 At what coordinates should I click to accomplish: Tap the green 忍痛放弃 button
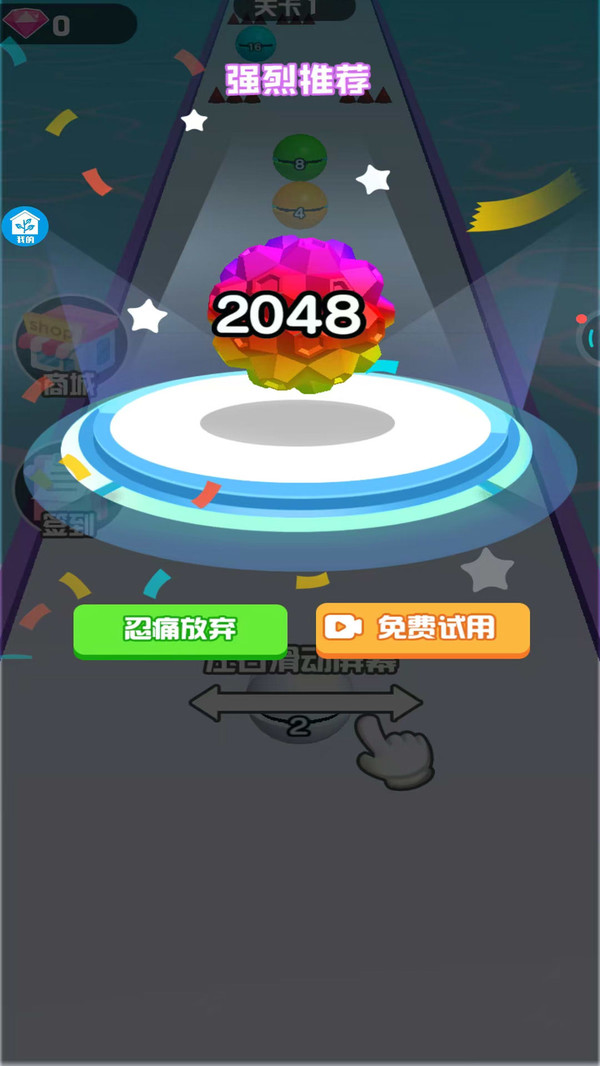[180, 630]
